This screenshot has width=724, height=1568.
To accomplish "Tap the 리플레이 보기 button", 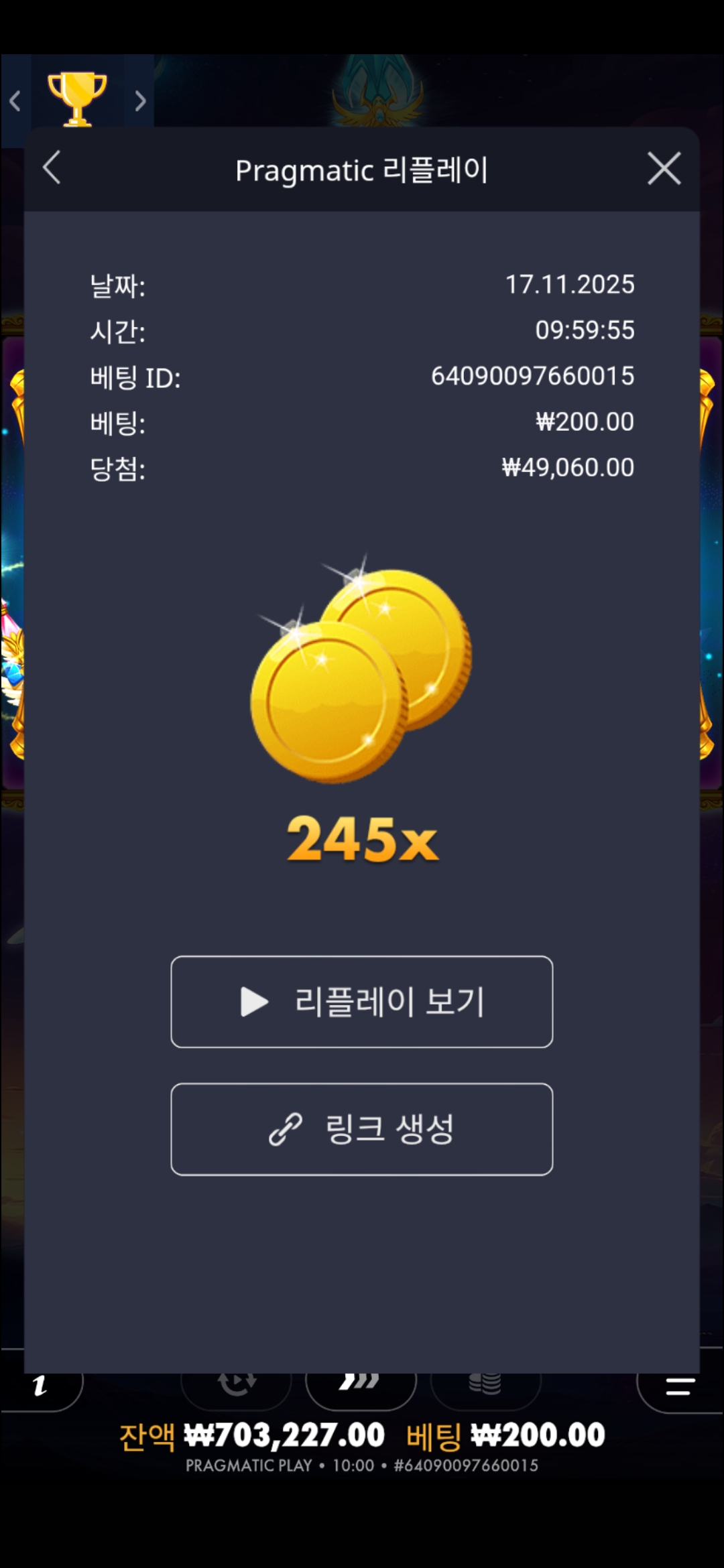I will pyautogui.click(x=361, y=1001).
